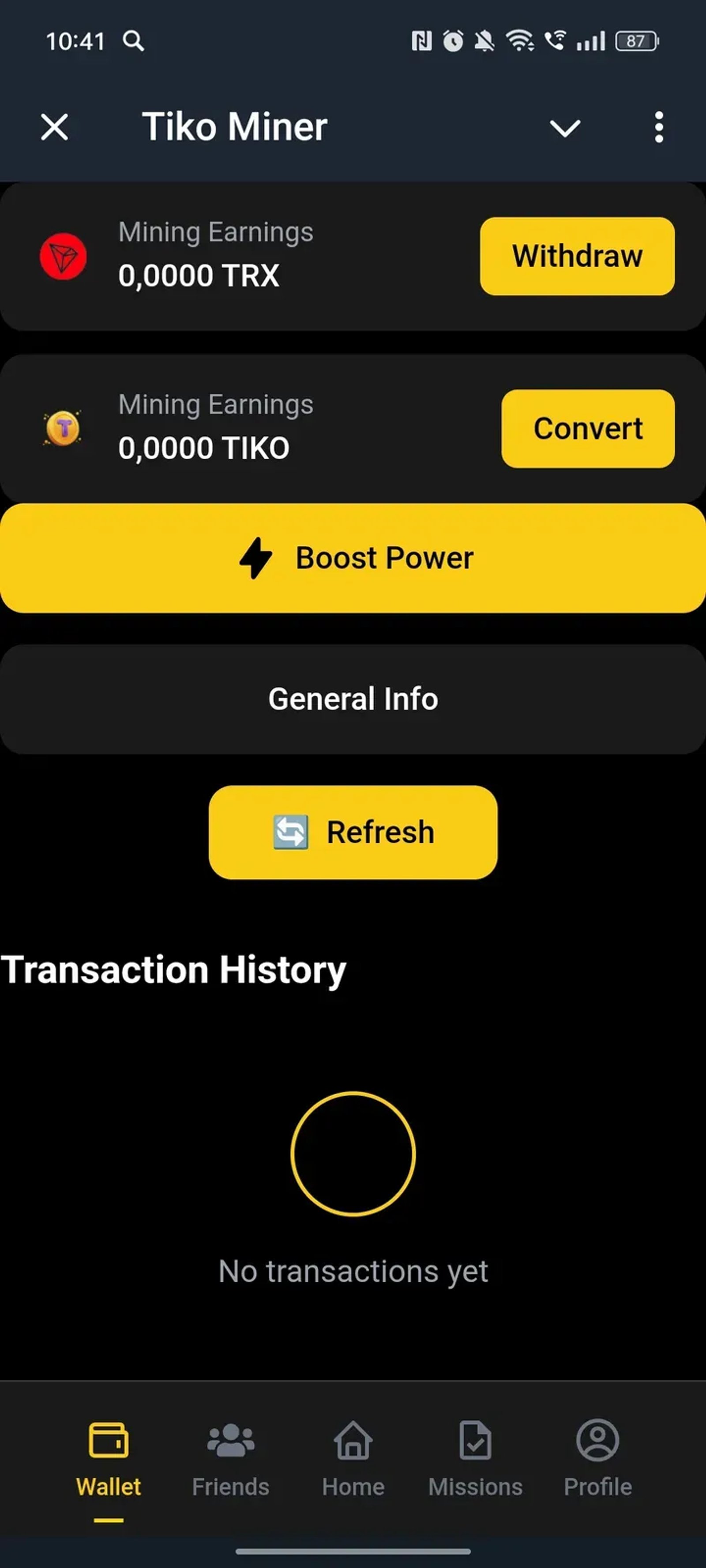
Task: Select the Profile icon in bottom navigation
Action: pos(597,1440)
